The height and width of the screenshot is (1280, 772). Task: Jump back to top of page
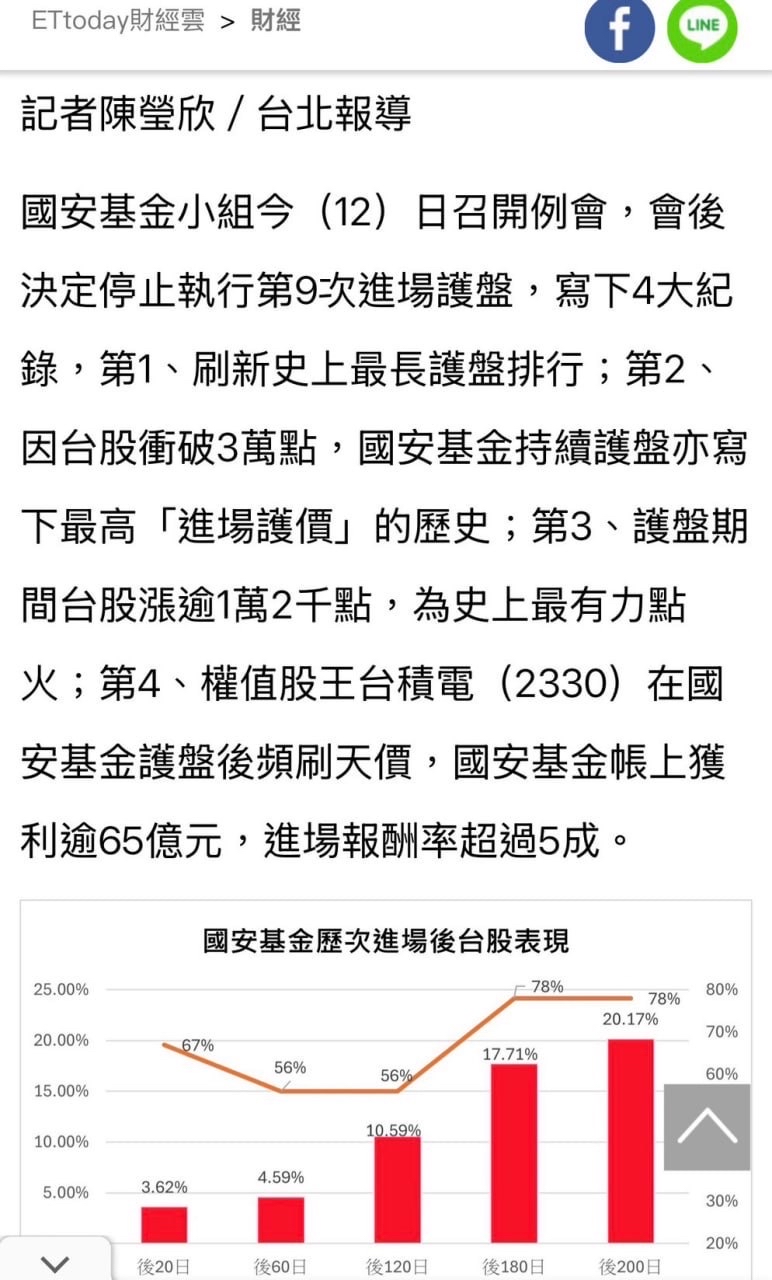[x=707, y=1127]
